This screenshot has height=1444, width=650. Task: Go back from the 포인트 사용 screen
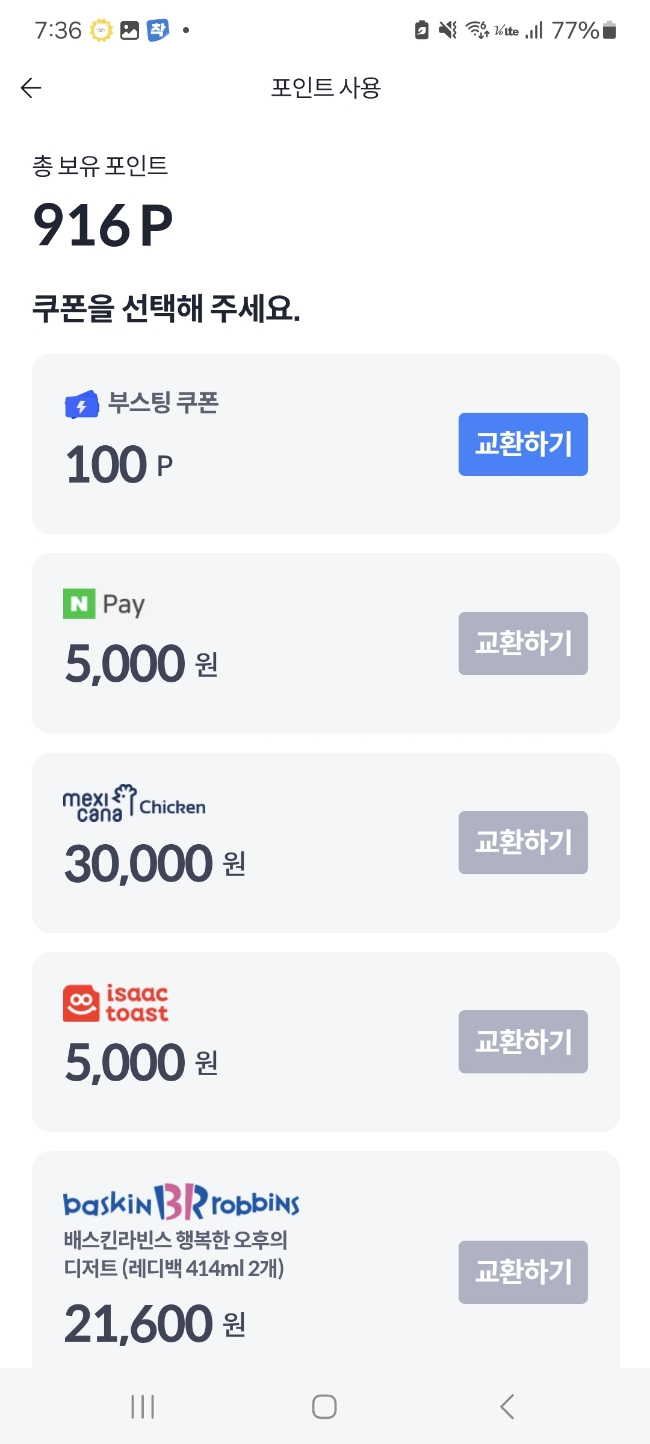(x=31, y=88)
